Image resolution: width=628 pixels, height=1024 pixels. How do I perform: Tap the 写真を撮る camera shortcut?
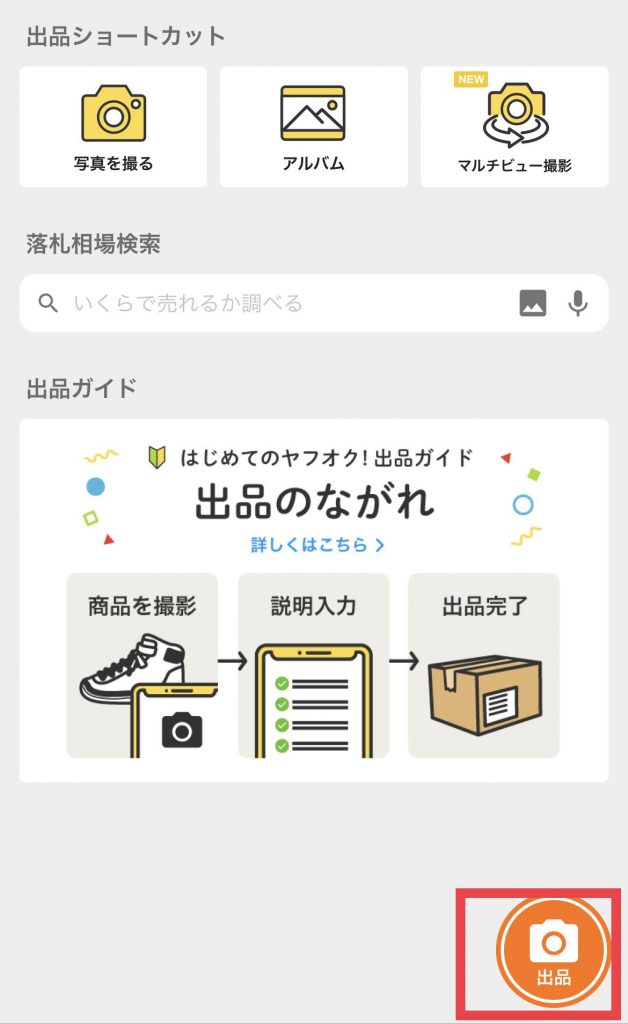click(x=113, y=127)
